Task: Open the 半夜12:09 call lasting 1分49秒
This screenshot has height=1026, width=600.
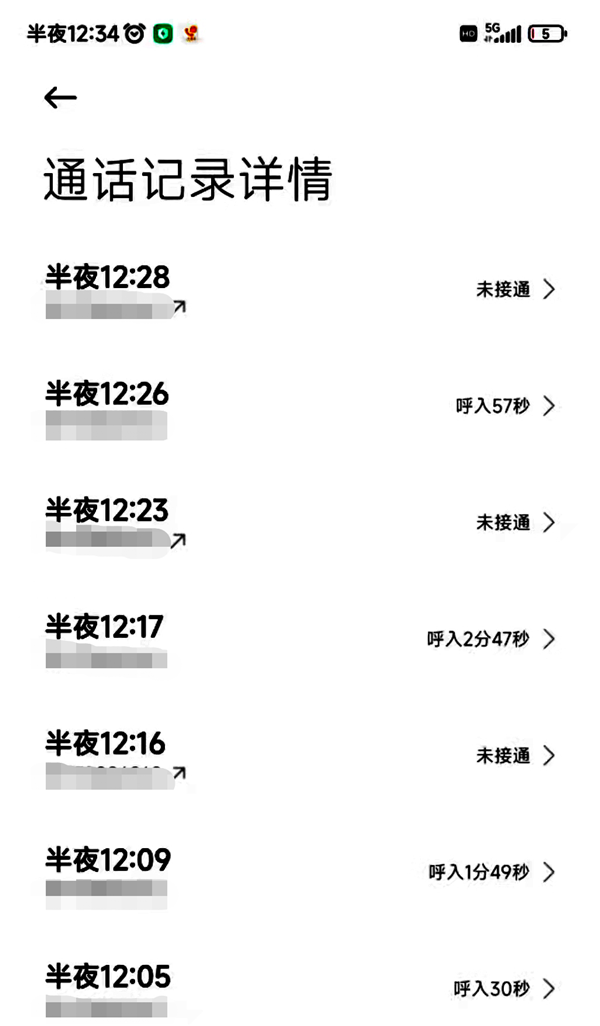Action: click(x=300, y=872)
